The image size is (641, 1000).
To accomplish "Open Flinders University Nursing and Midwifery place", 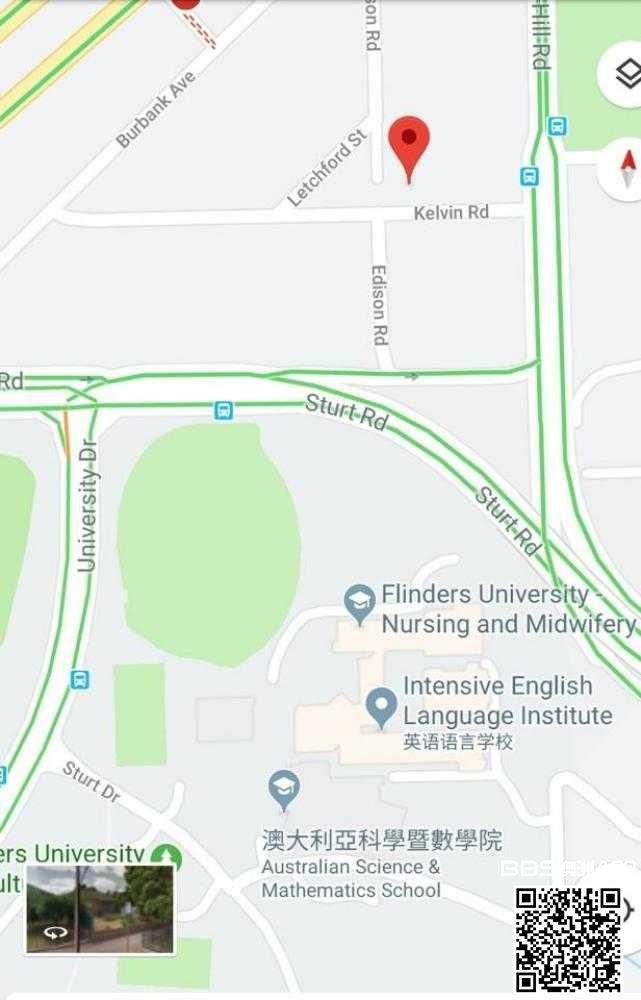I will pos(359,602).
